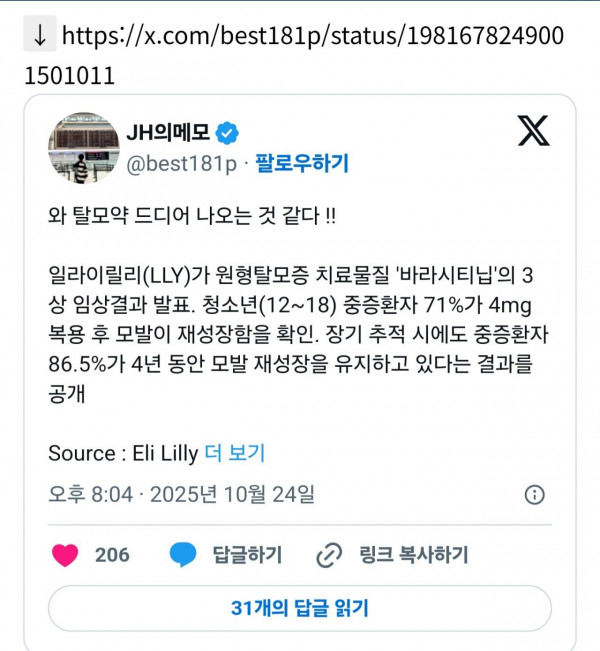This screenshot has height=651, width=600.
Task: Copy the post link with 링크 복사하기
Action: pyautogui.click(x=392, y=555)
